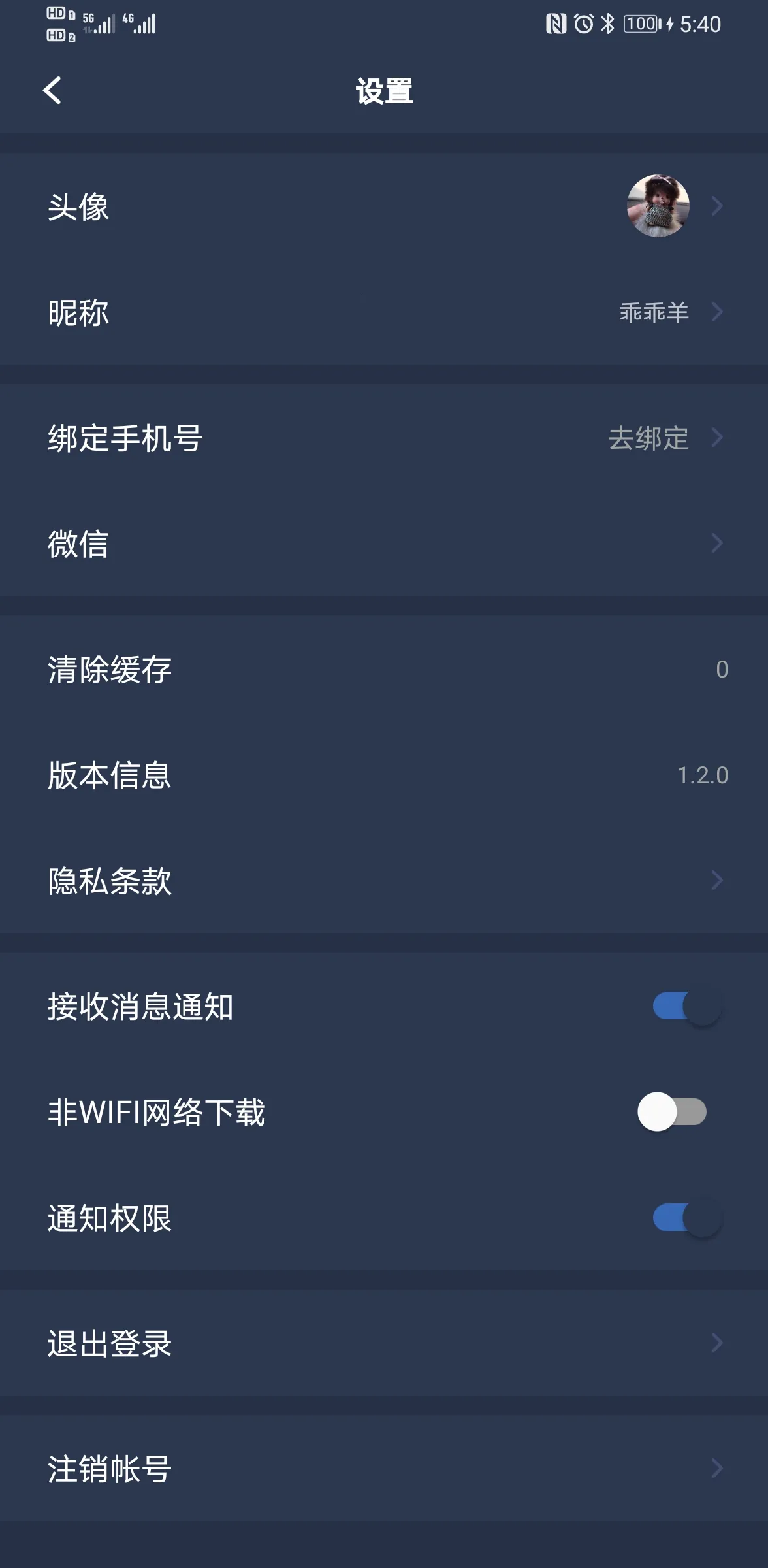The width and height of the screenshot is (768, 1568).
Task: Turn off the 通知权限 switch
Action: (x=686, y=1218)
